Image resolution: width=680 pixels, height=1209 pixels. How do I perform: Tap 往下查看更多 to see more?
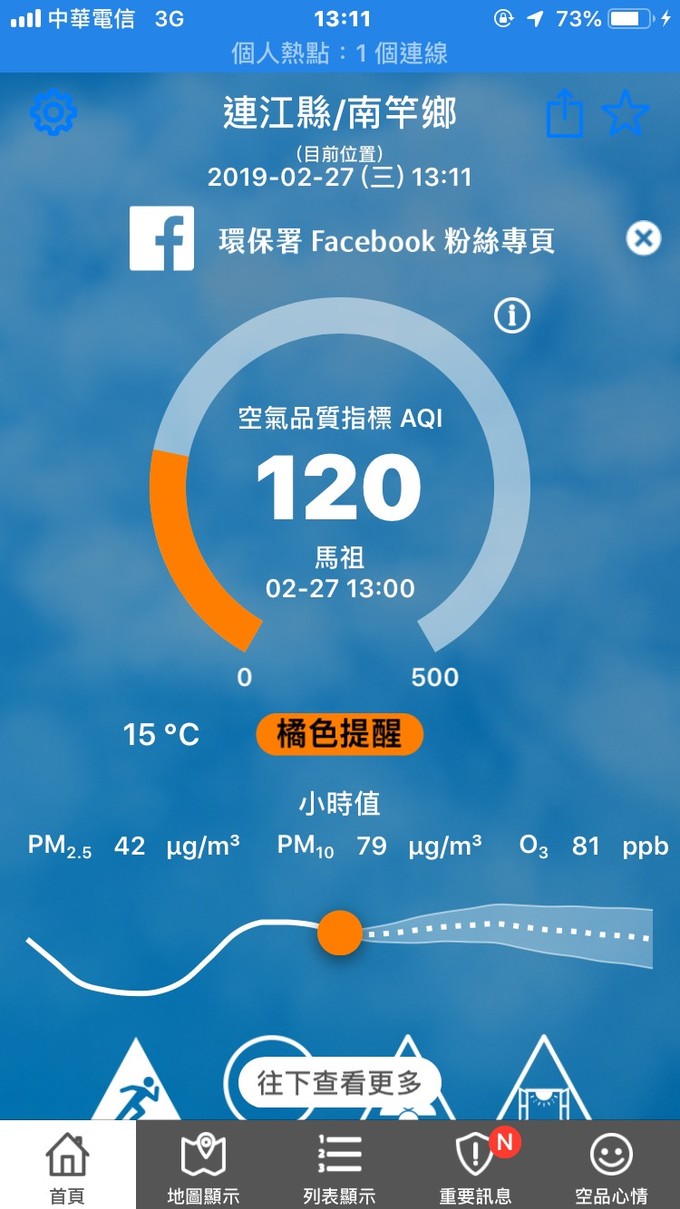[340, 1082]
